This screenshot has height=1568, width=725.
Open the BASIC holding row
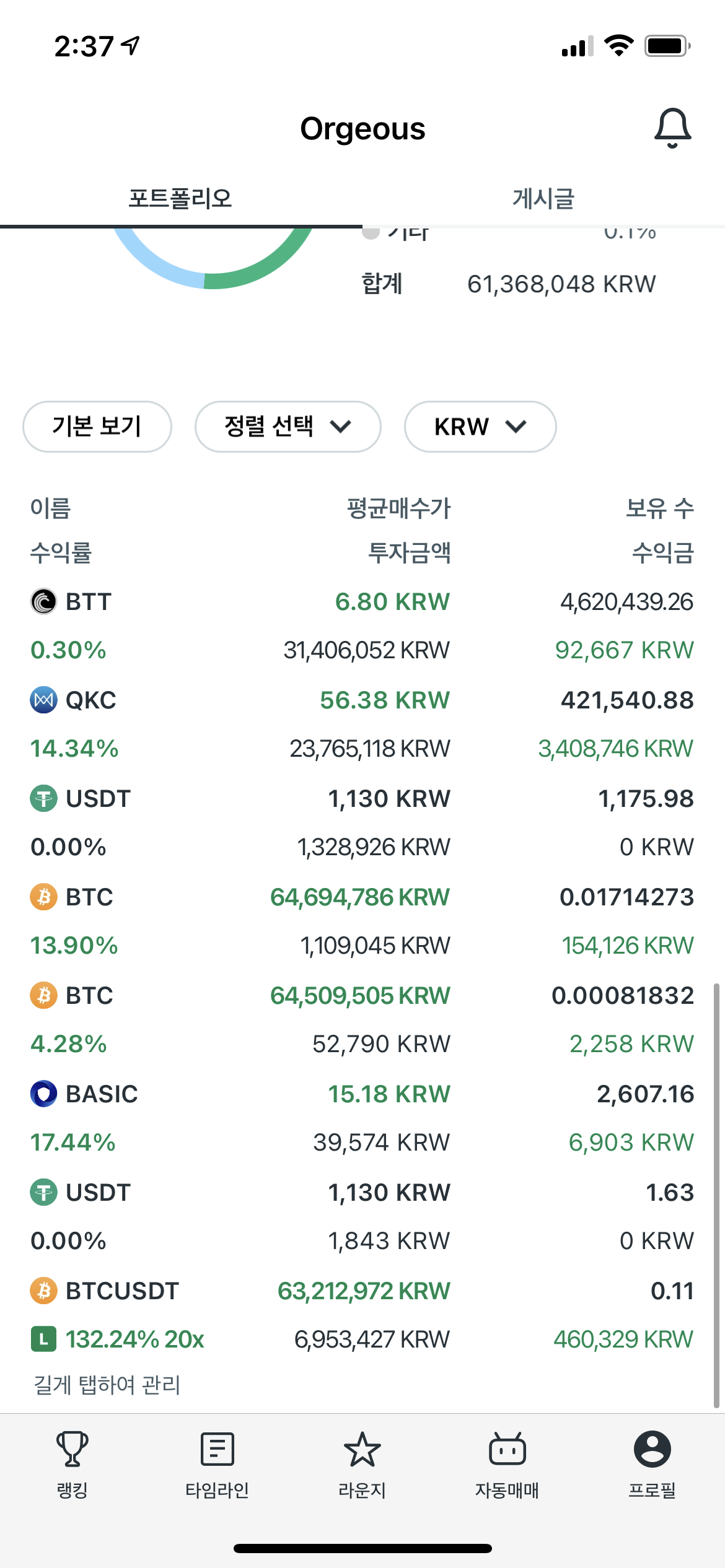pyautogui.click(x=362, y=1118)
